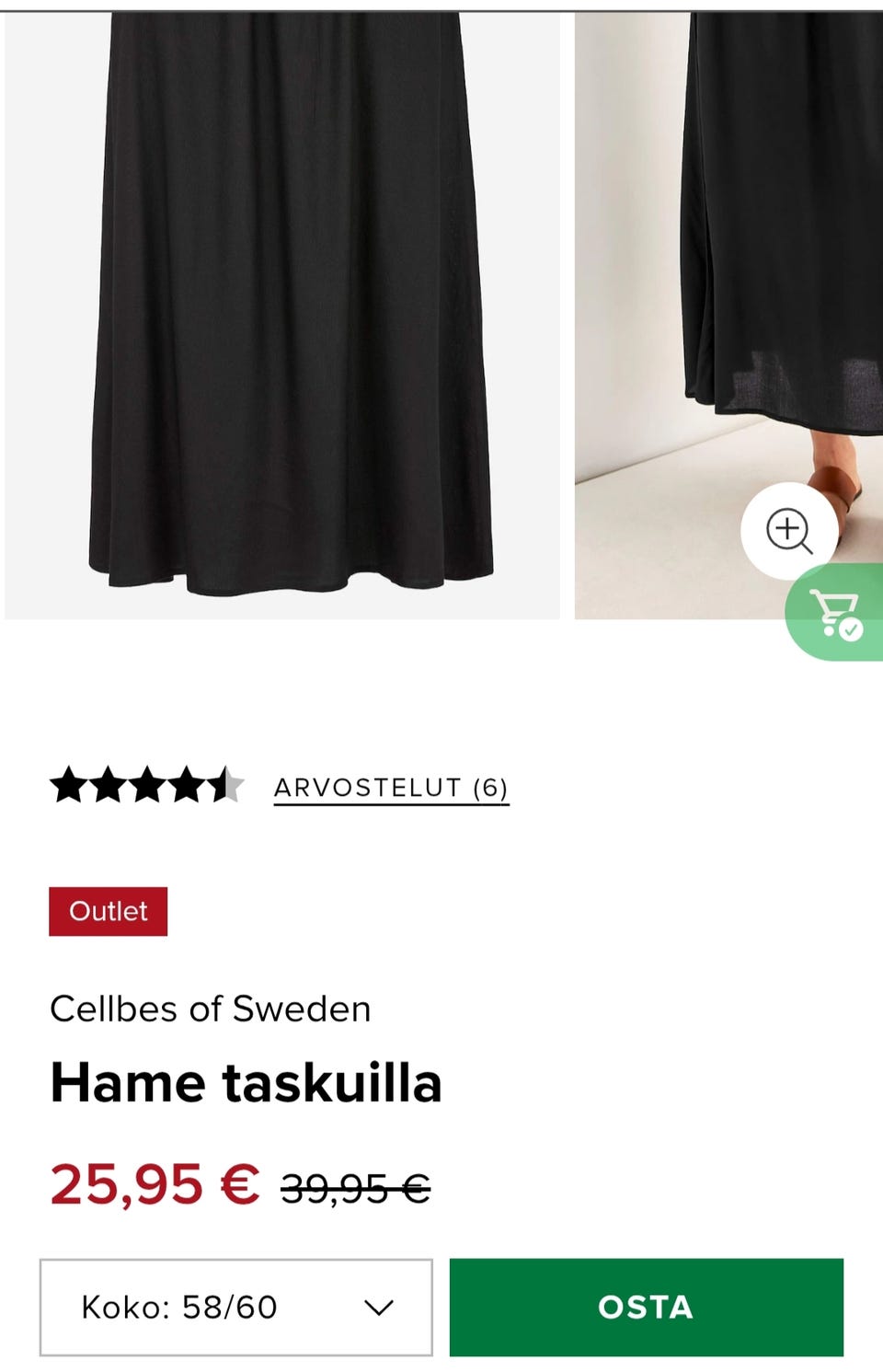
Task: Click the Cellbes of Sweden brand name
Action: tap(210, 1009)
